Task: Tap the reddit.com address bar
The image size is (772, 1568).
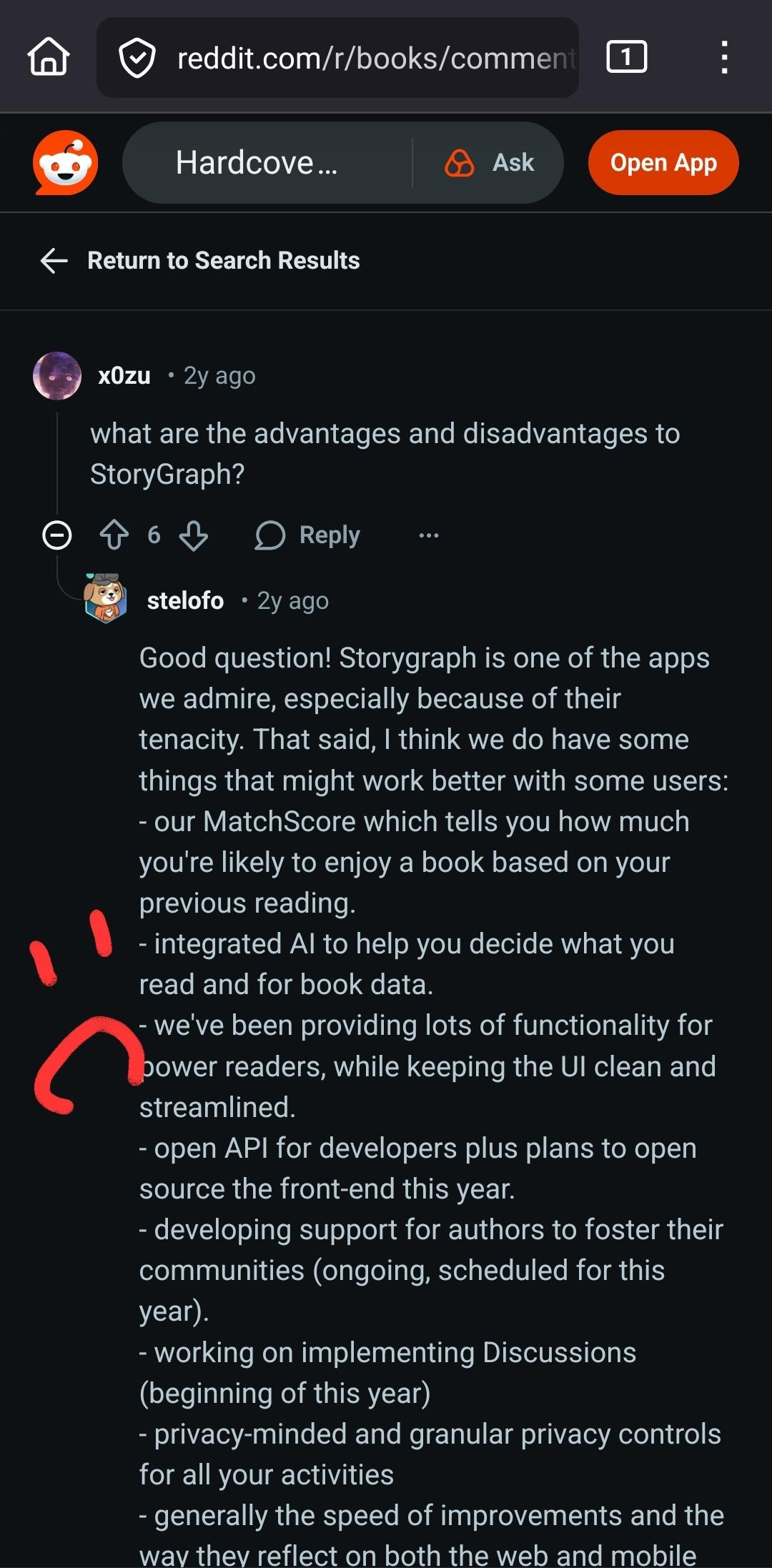Action: [x=357, y=58]
